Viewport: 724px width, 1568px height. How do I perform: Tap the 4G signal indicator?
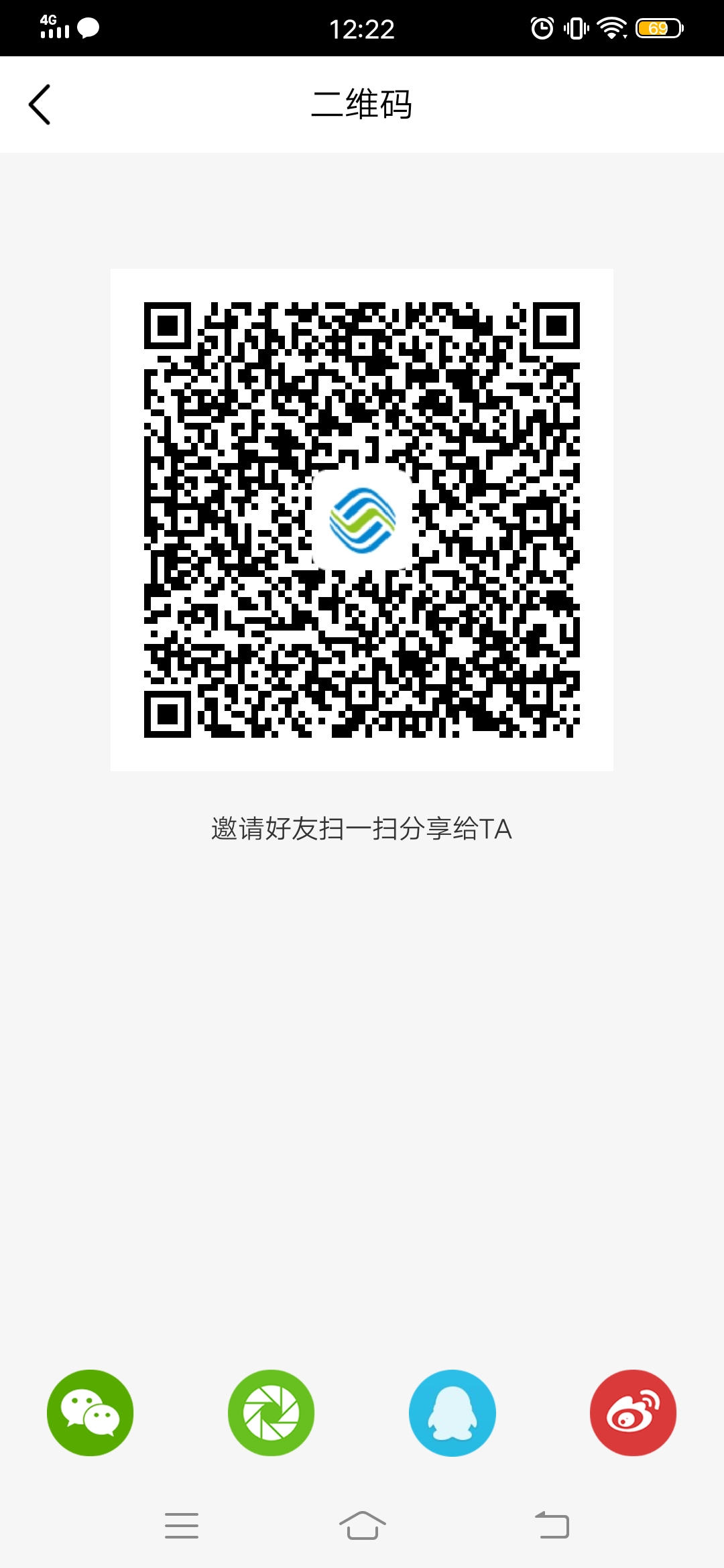click(x=54, y=28)
